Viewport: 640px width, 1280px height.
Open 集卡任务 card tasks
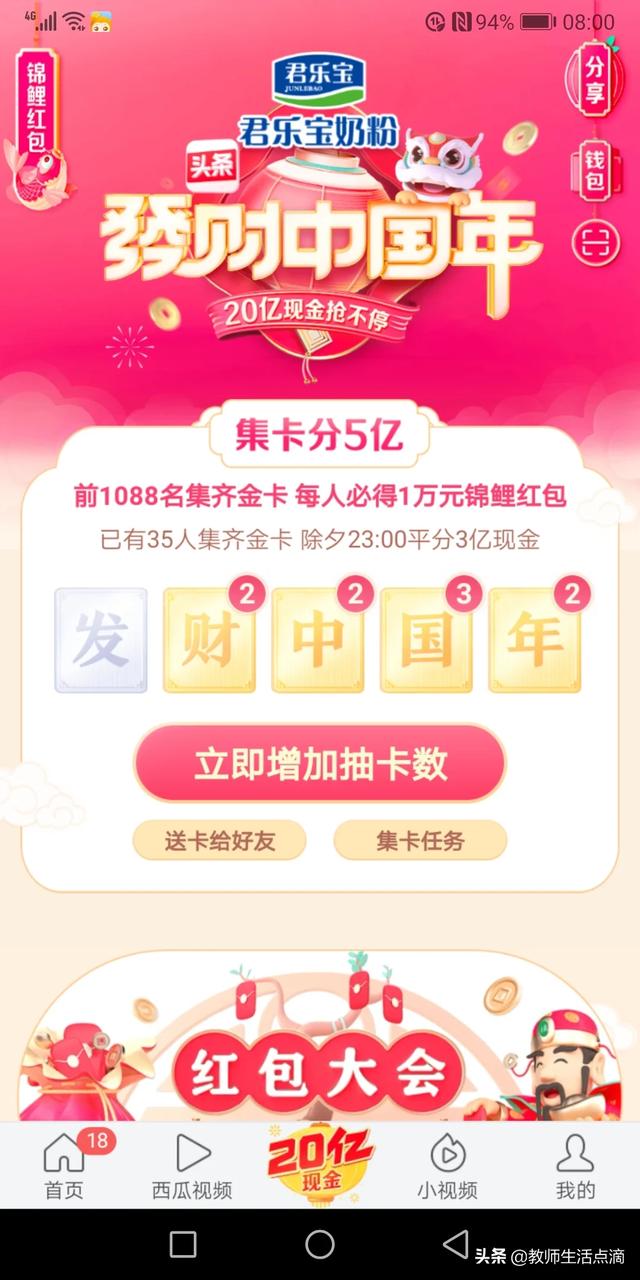[x=420, y=841]
